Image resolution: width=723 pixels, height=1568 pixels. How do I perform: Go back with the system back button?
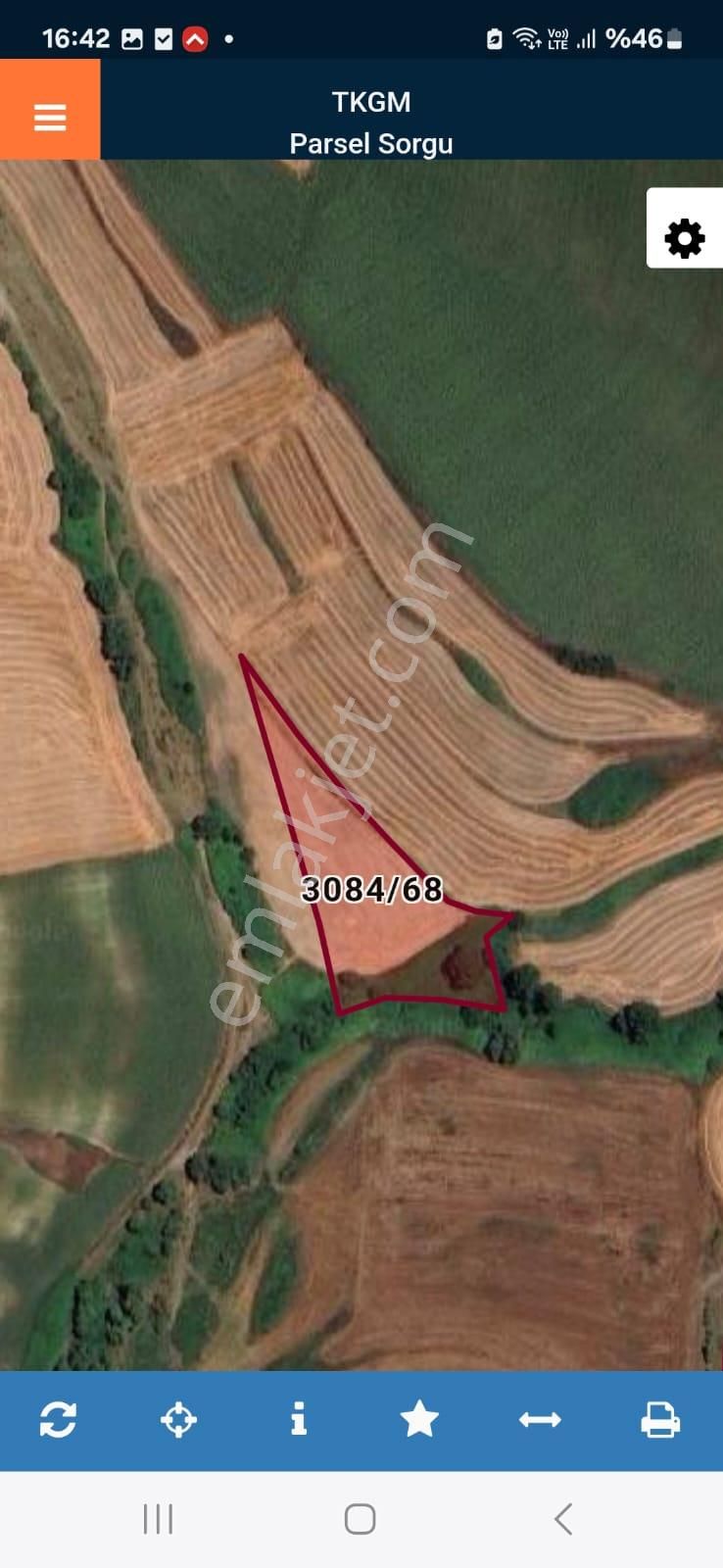[562, 1519]
